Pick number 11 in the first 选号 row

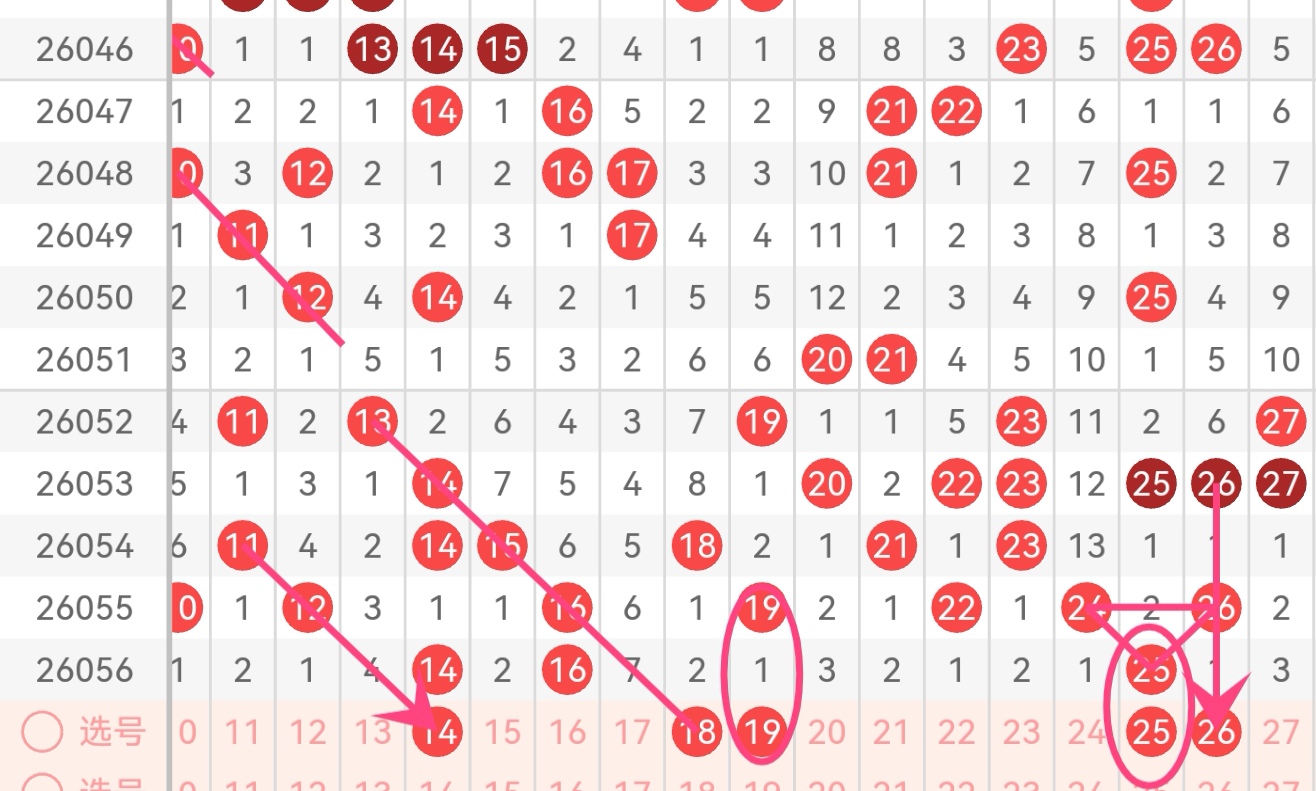242,733
